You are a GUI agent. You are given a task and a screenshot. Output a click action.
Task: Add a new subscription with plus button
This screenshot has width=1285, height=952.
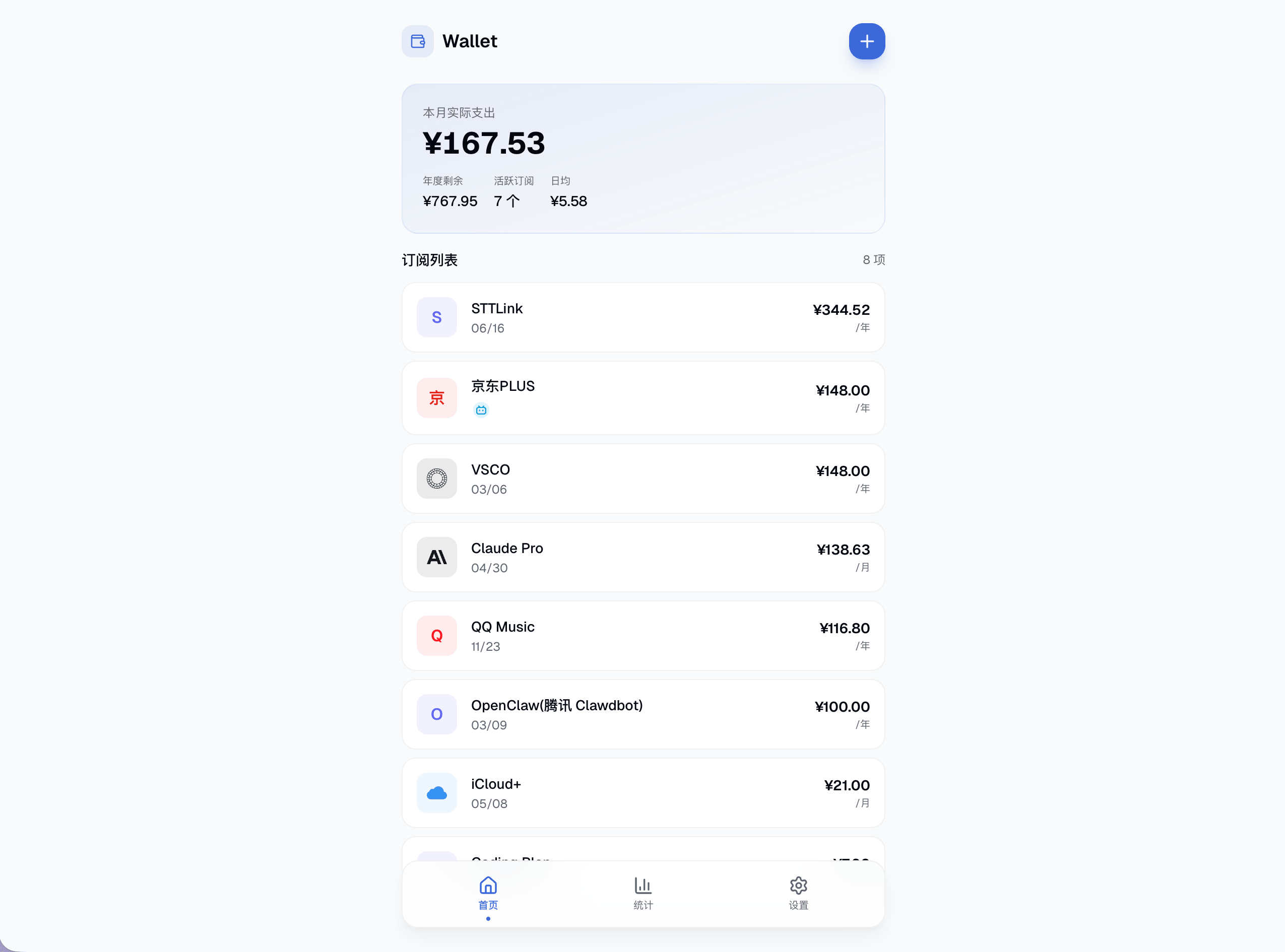click(x=866, y=41)
